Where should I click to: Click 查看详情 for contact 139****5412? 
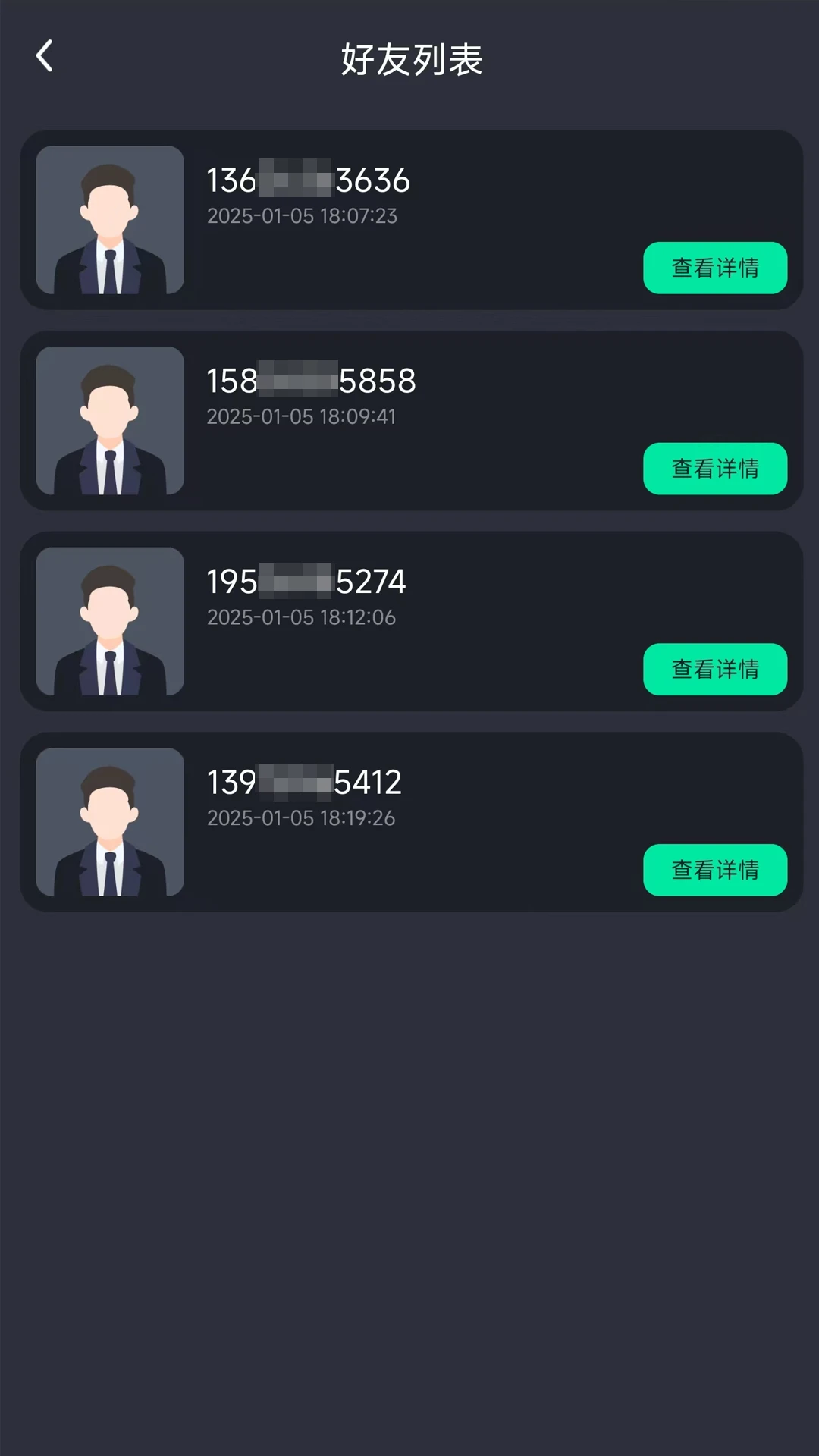tap(714, 871)
